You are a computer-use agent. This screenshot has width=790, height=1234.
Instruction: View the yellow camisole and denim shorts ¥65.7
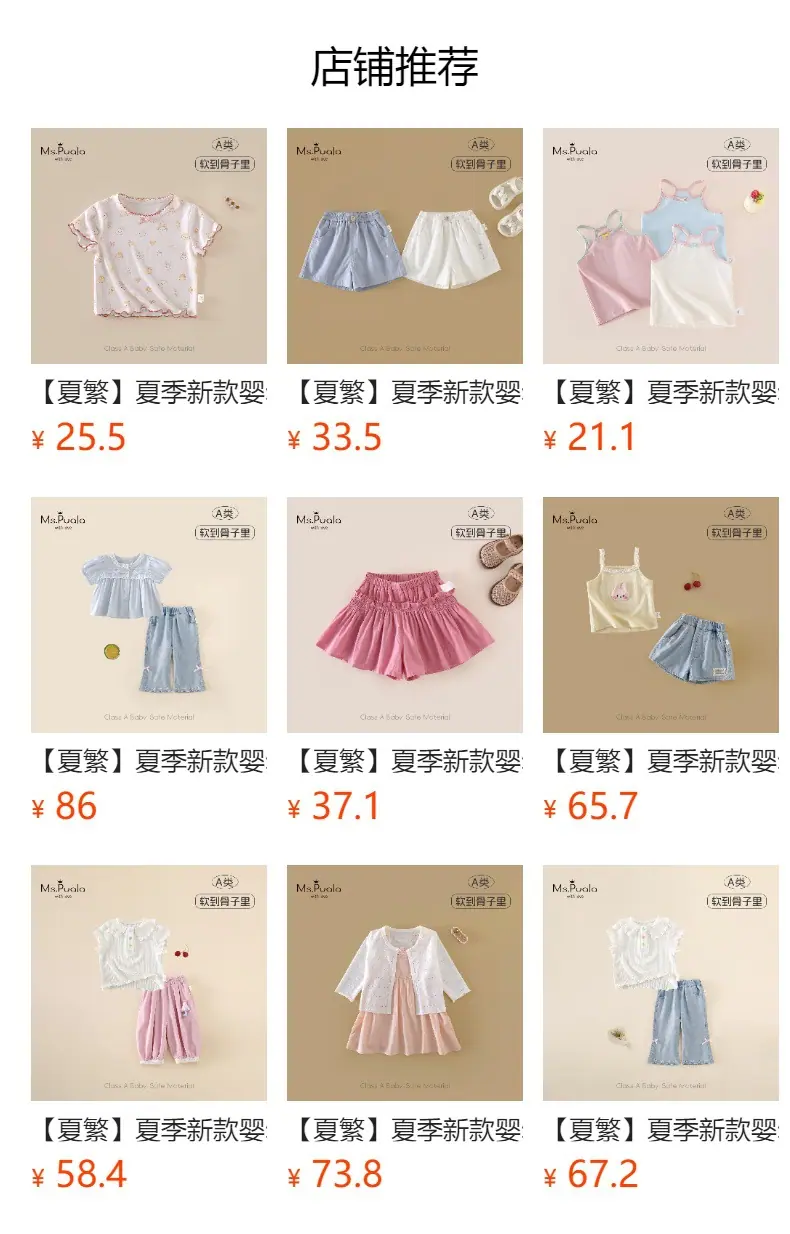661,615
